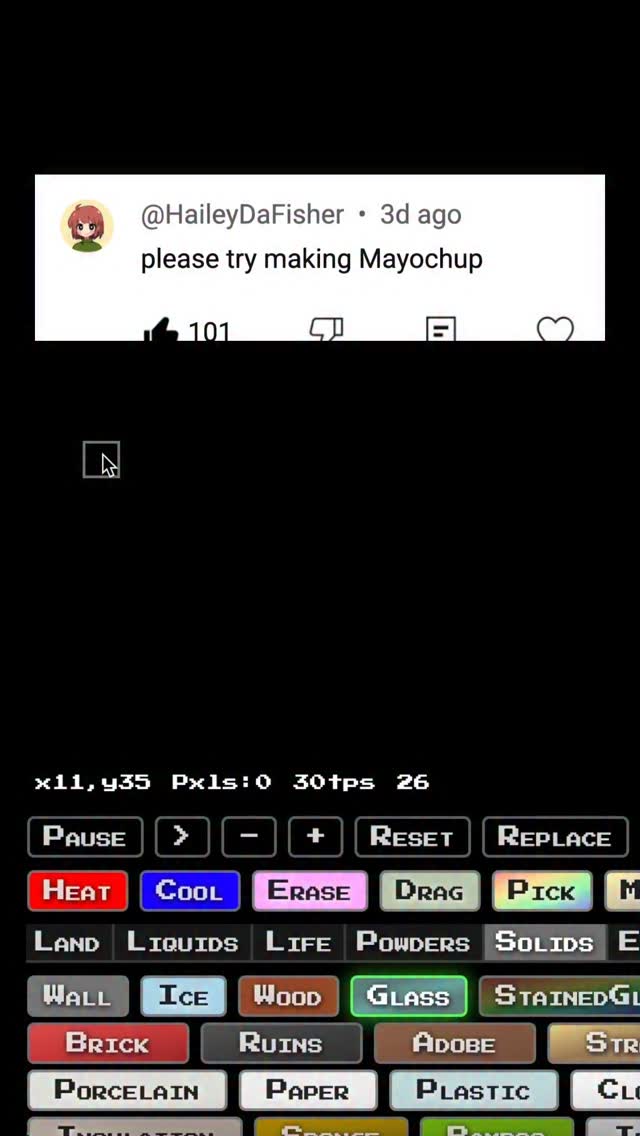Image resolution: width=640 pixels, height=1136 pixels.
Task: Select the Wall element
Action: point(77,996)
